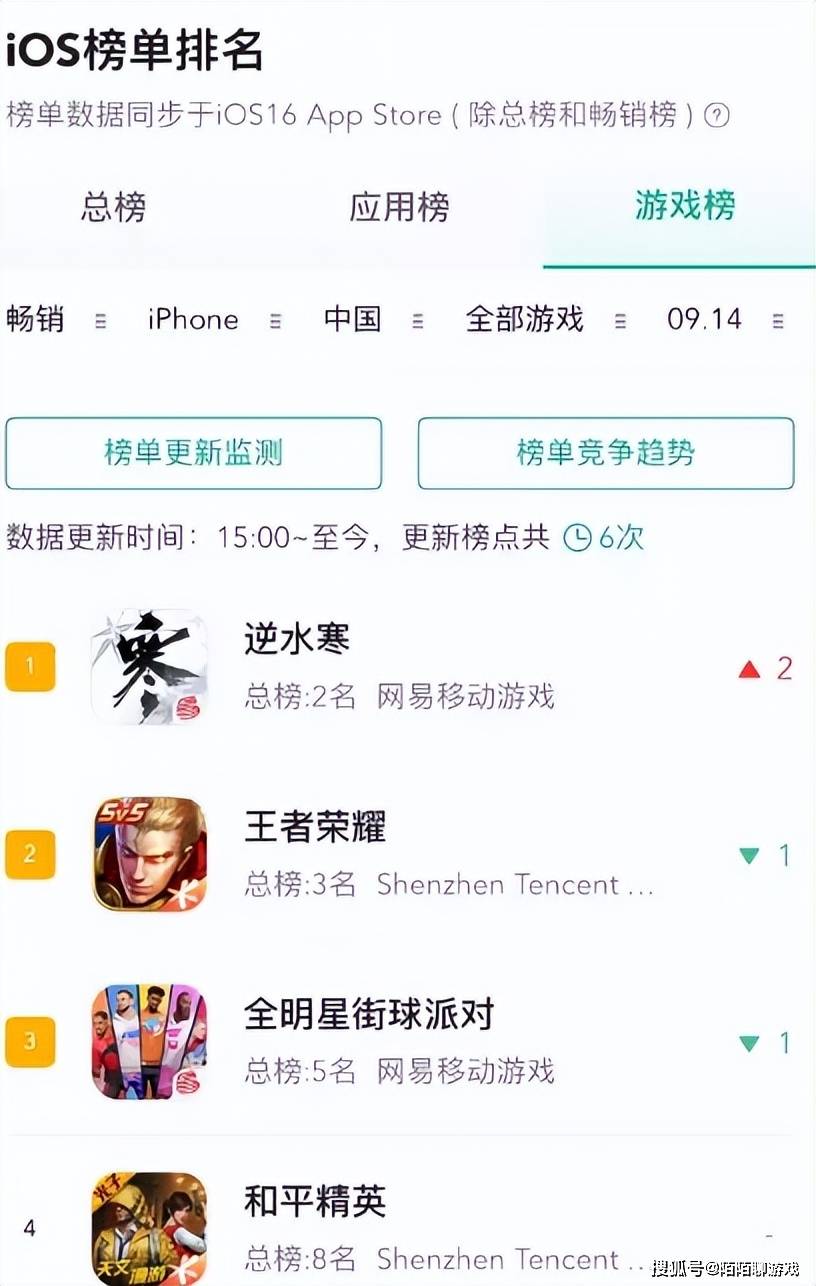This screenshot has height=1286, width=816.
Task: View the 6次 update points history
Action: click(x=606, y=538)
